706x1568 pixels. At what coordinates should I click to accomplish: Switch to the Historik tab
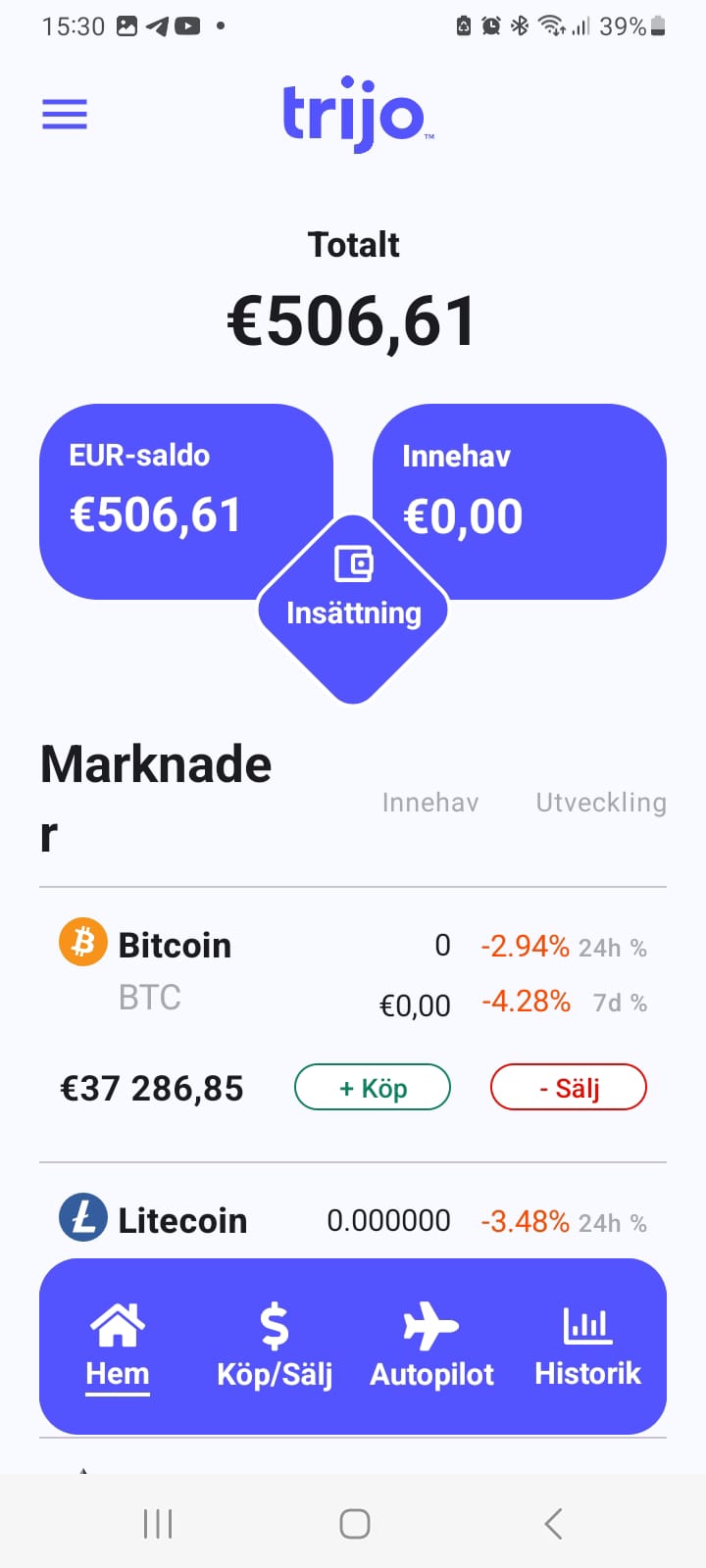[x=587, y=1345]
